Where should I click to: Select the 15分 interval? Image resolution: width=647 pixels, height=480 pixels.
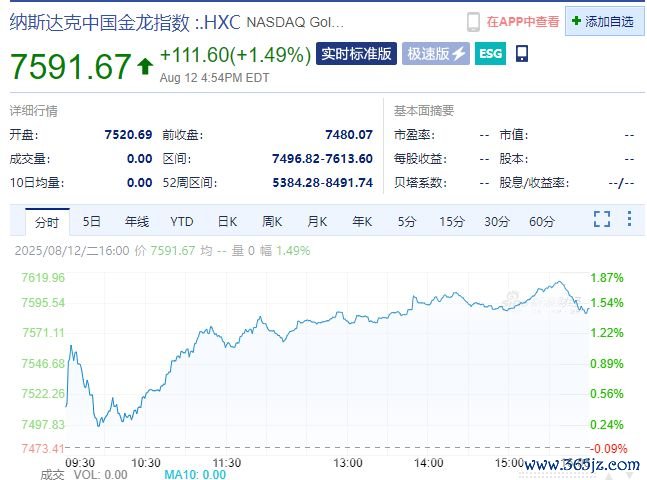[452, 221]
